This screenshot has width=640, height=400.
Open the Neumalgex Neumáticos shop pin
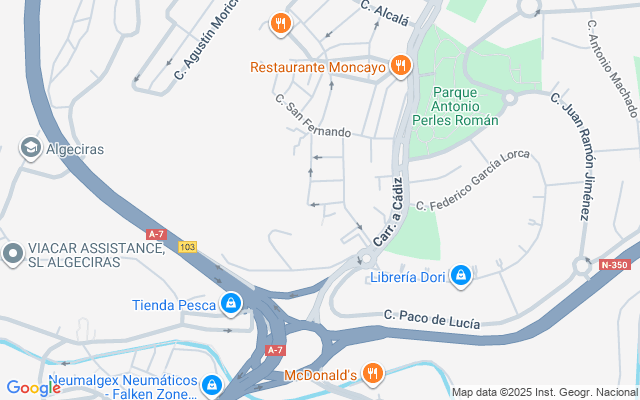pyautogui.click(x=212, y=385)
